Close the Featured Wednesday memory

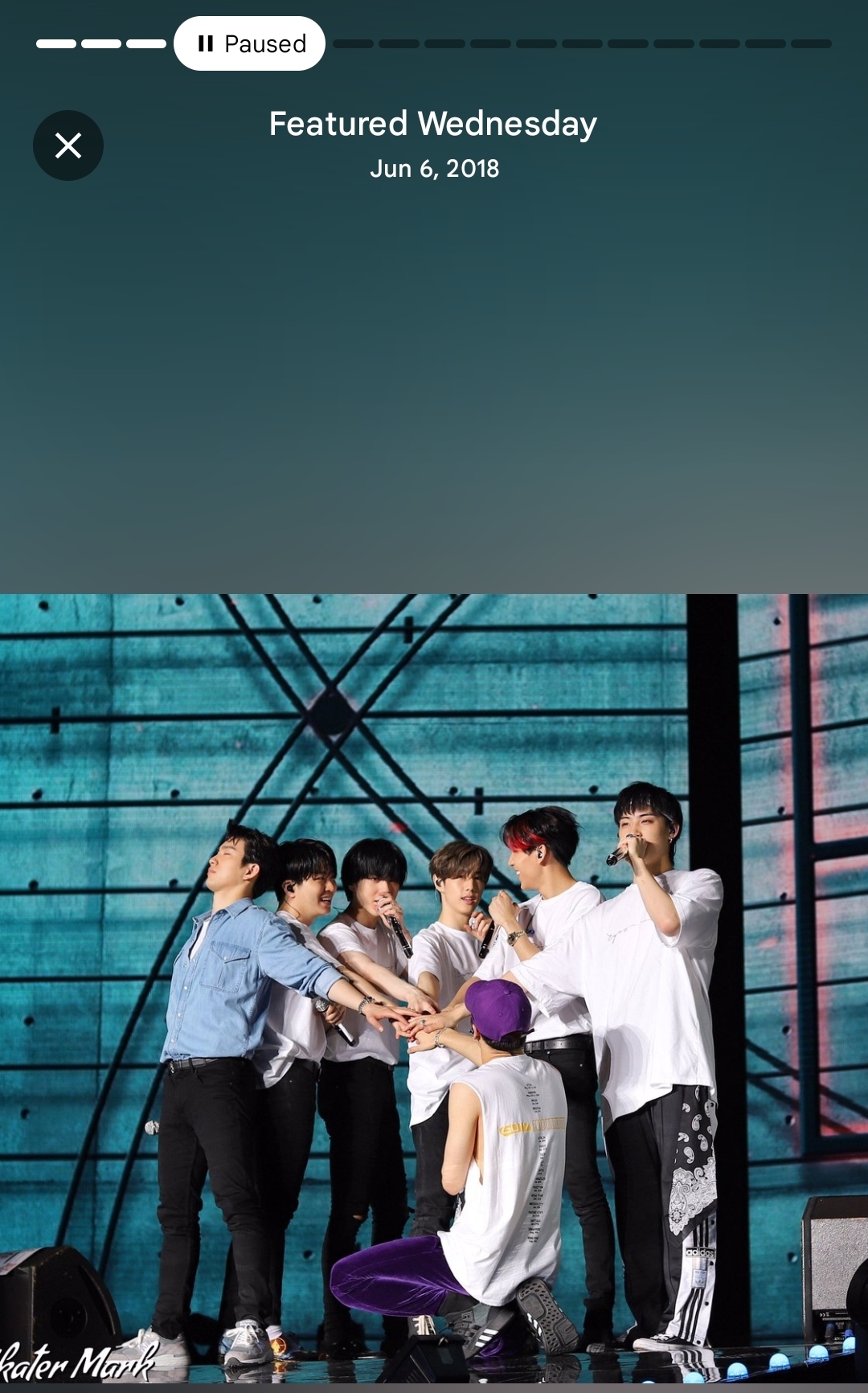pos(68,145)
